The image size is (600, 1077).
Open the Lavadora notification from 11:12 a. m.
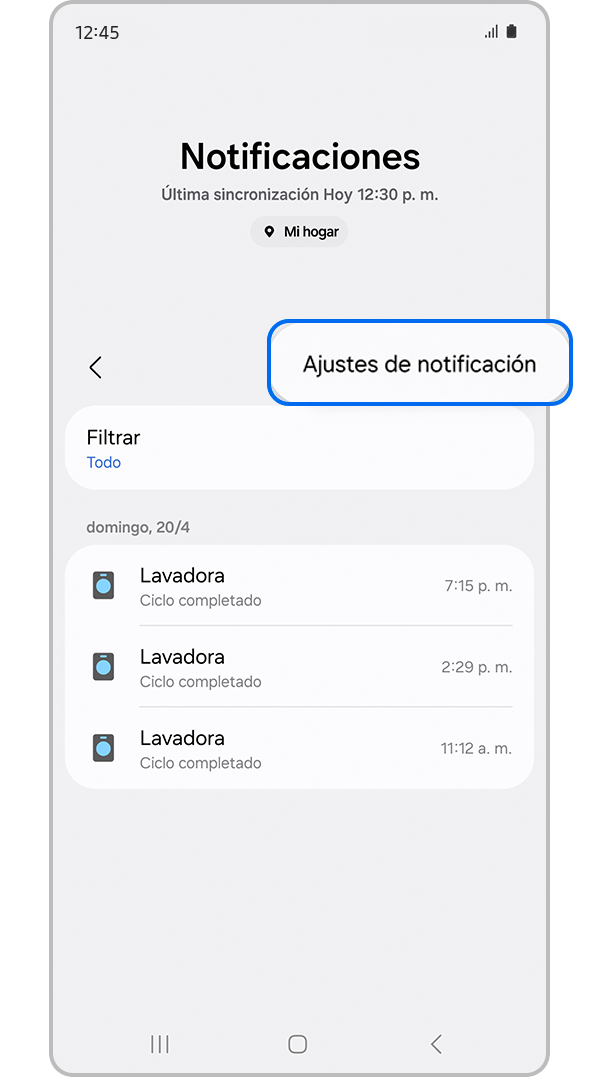[299, 748]
